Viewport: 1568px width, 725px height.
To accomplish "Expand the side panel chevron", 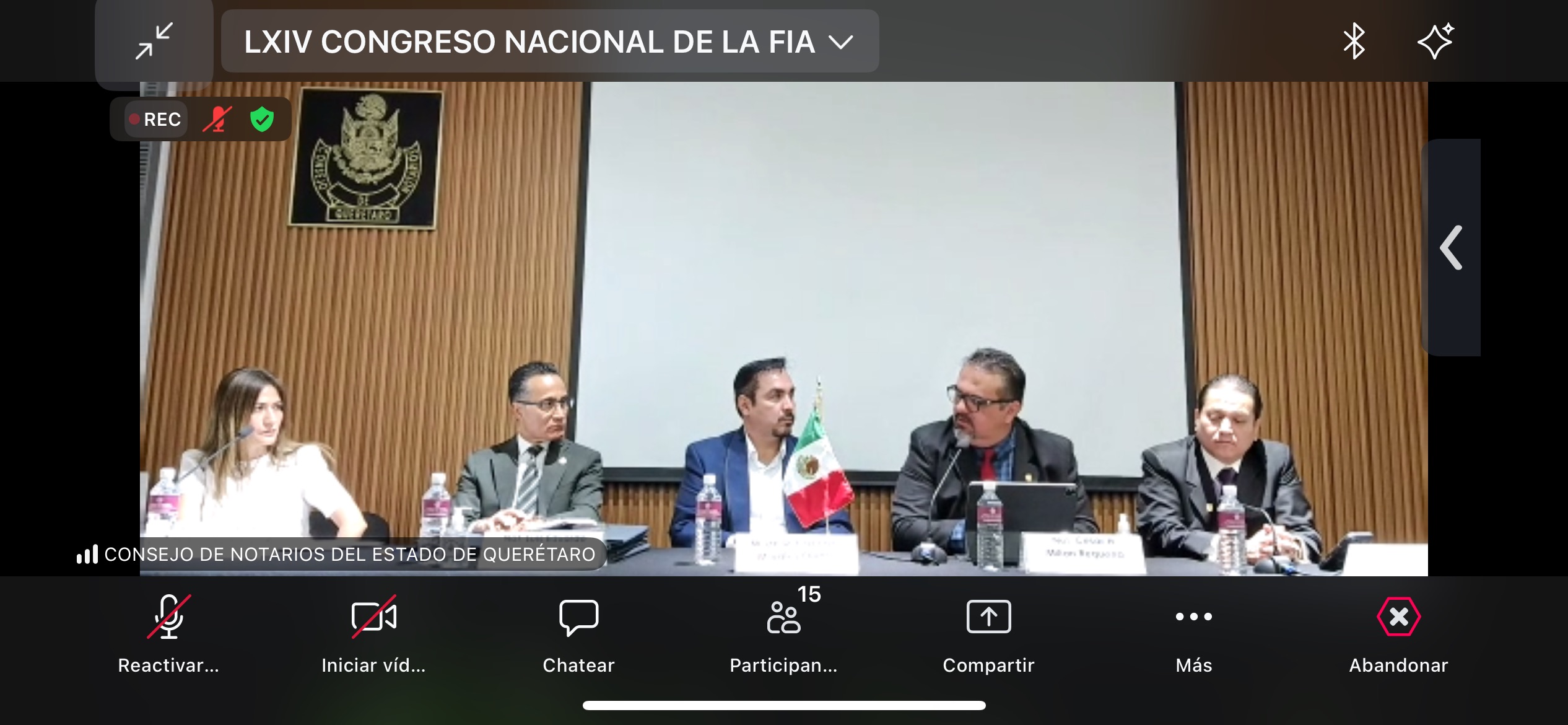I will pos(1451,248).
